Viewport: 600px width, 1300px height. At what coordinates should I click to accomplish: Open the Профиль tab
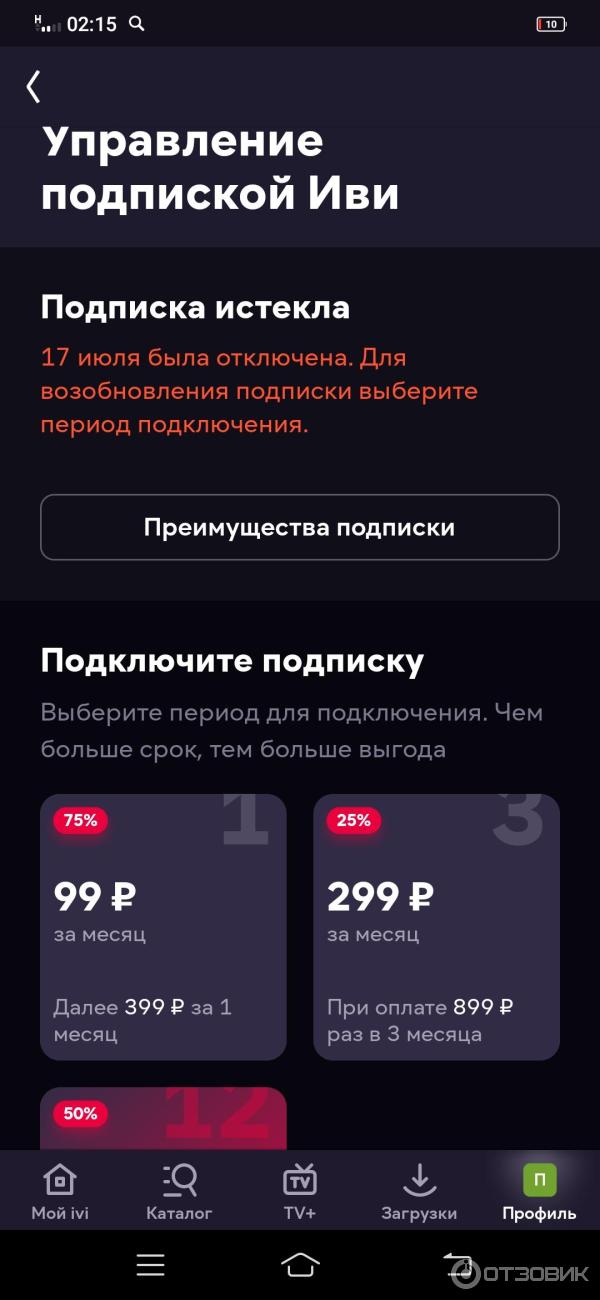tap(539, 1191)
